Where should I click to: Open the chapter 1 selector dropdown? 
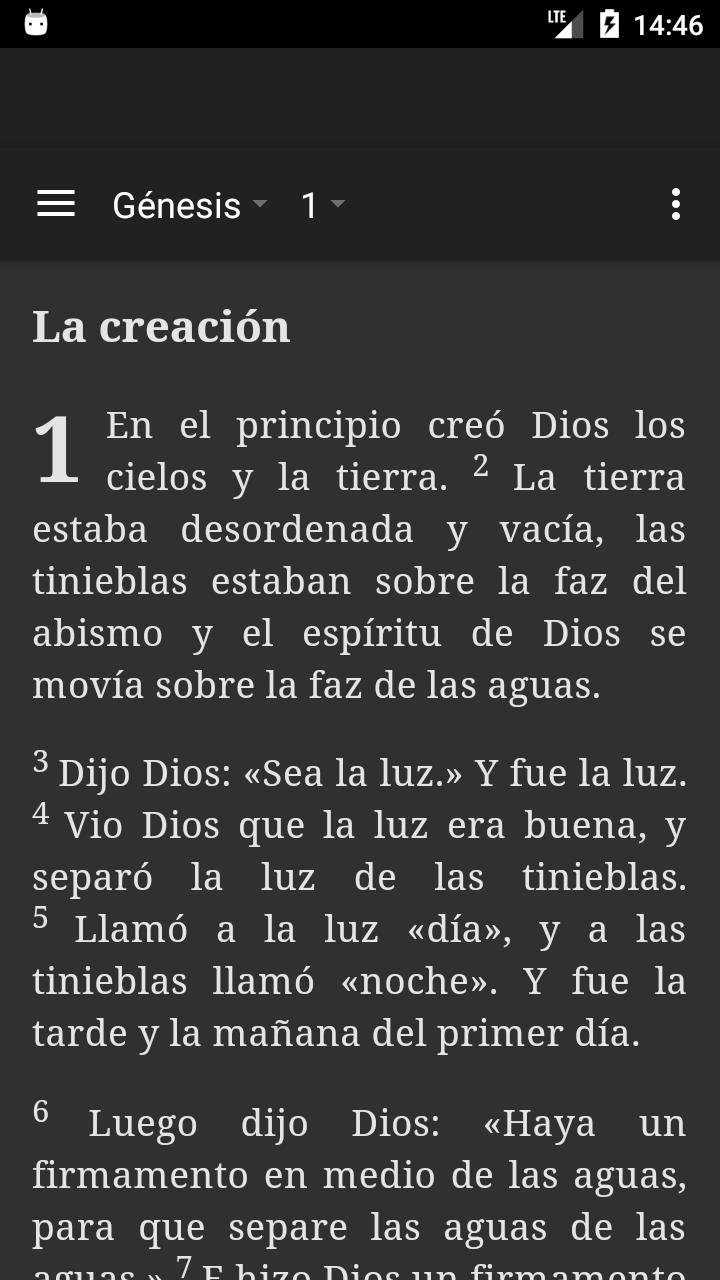[x=323, y=205]
